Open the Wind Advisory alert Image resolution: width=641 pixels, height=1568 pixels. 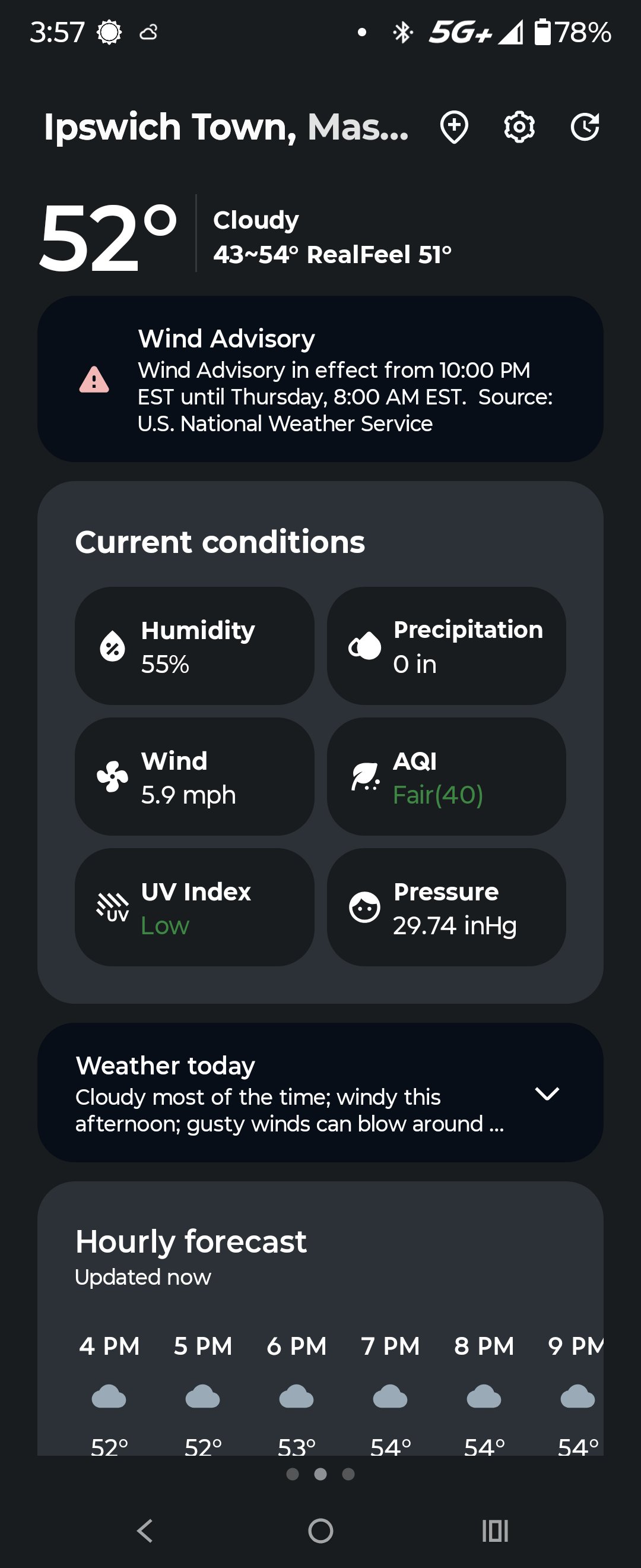coord(320,379)
